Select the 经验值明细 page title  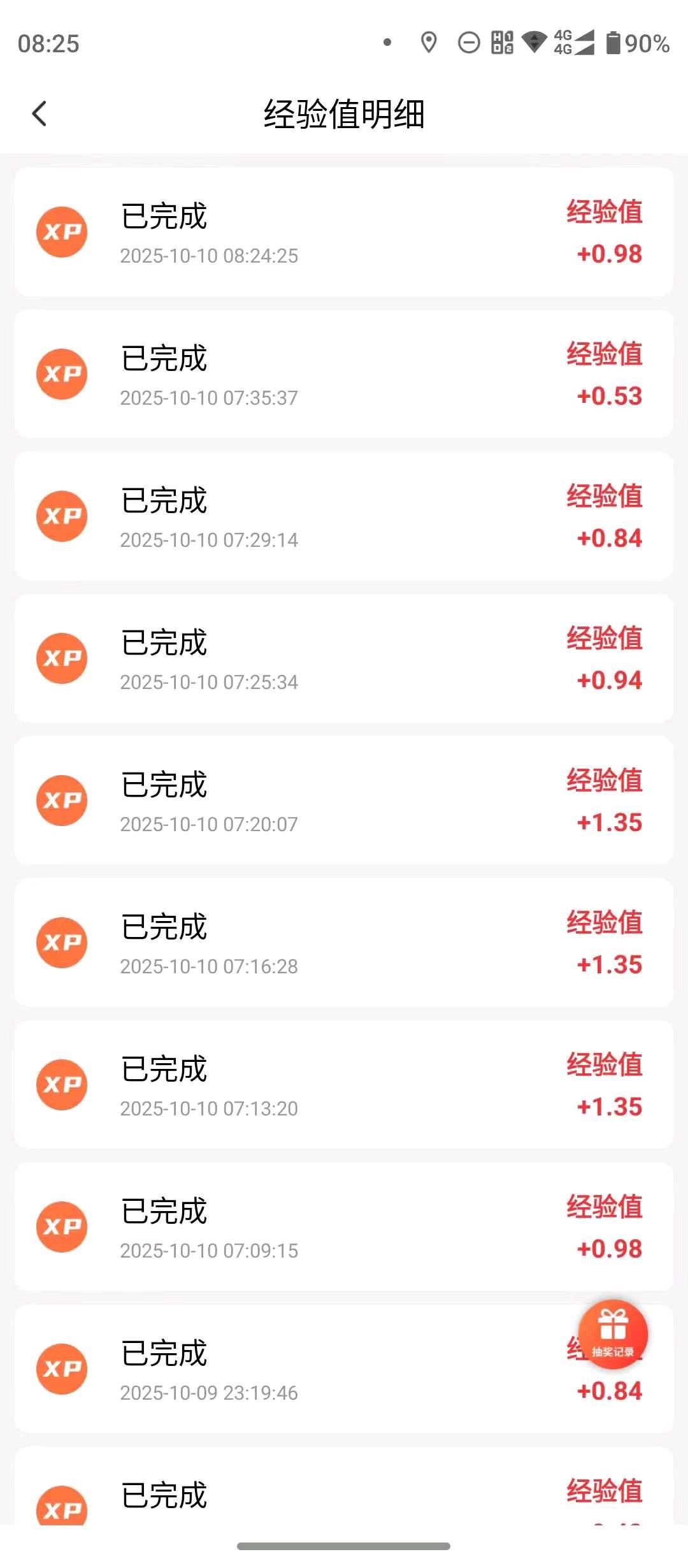pos(344,112)
